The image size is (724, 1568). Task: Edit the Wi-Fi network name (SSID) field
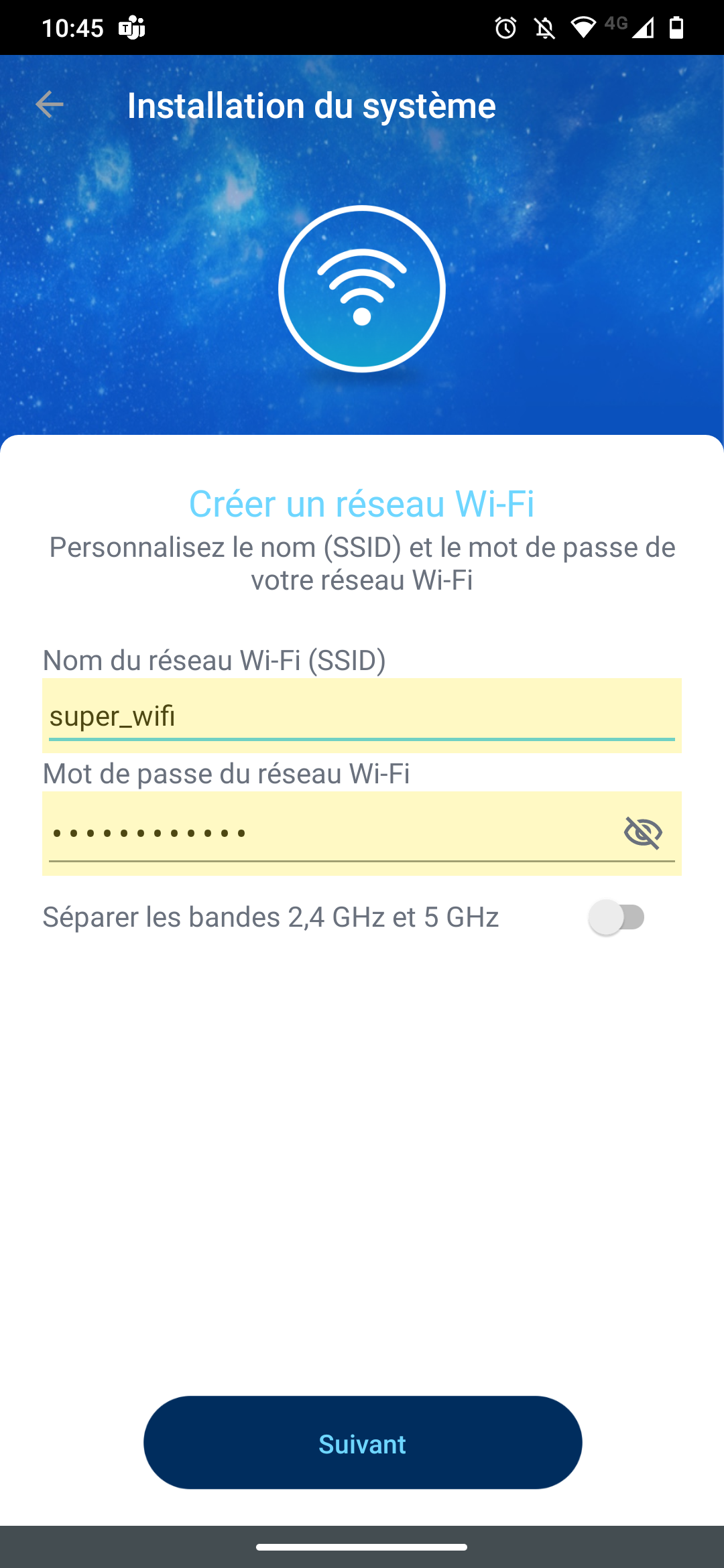pyautogui.click(x=362, y=716)
